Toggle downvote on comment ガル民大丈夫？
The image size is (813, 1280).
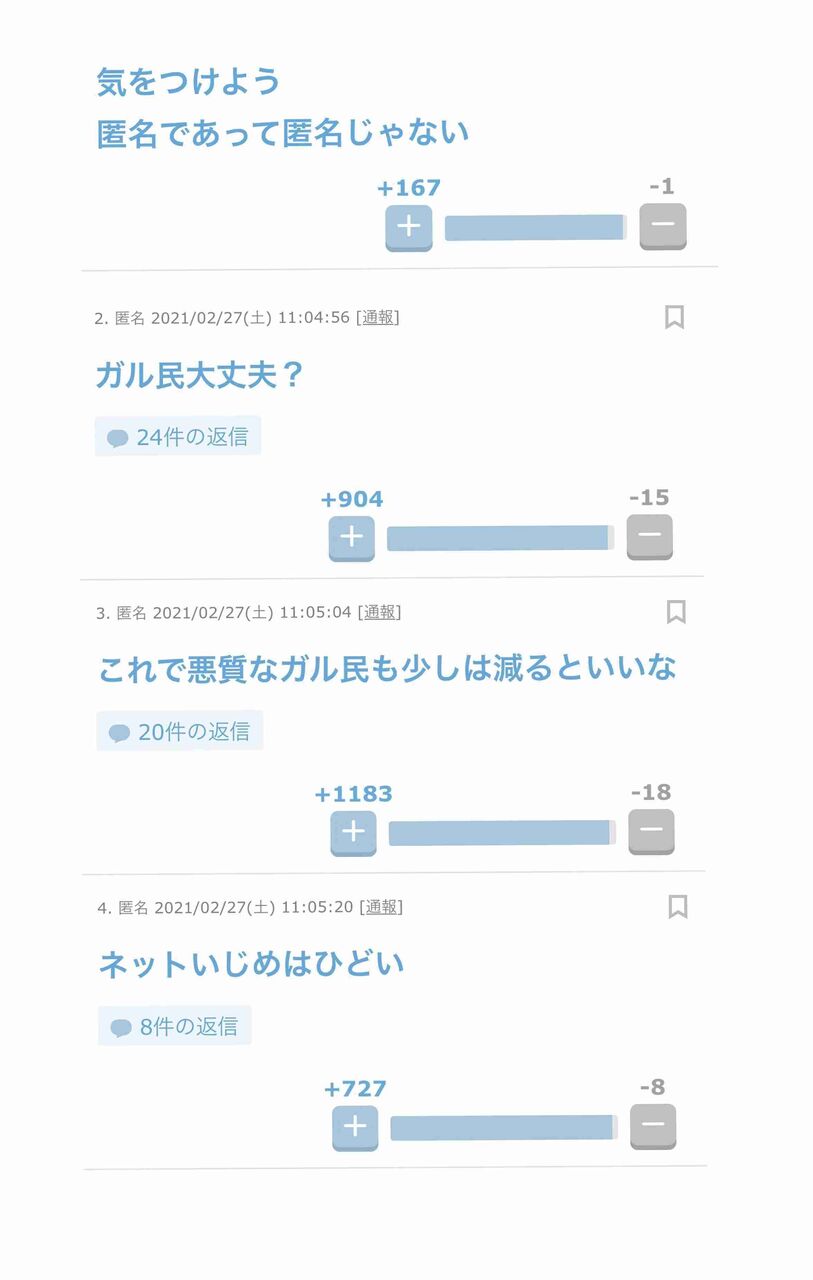[650, 537]
